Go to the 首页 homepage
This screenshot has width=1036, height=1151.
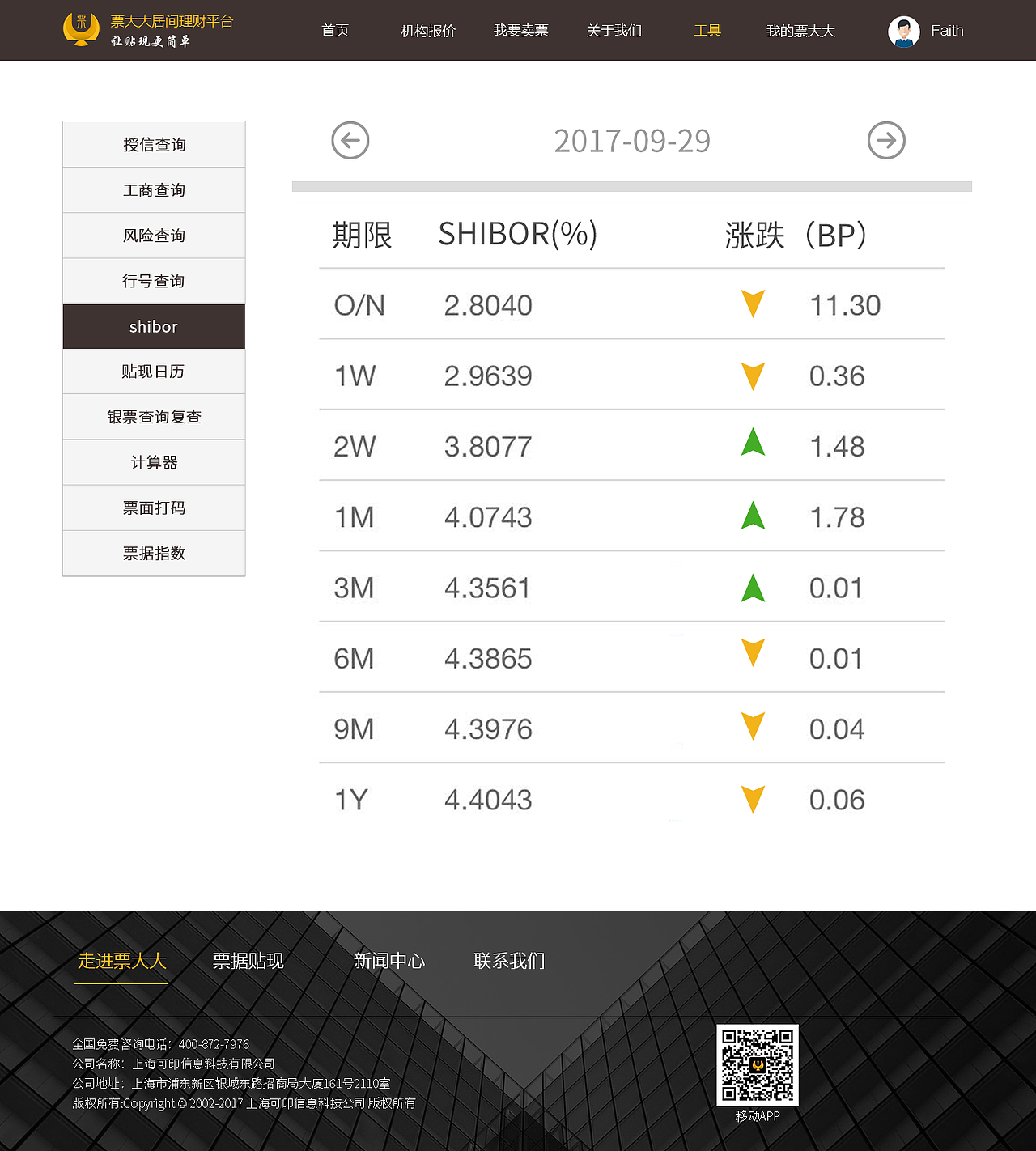tap(335, 31)
